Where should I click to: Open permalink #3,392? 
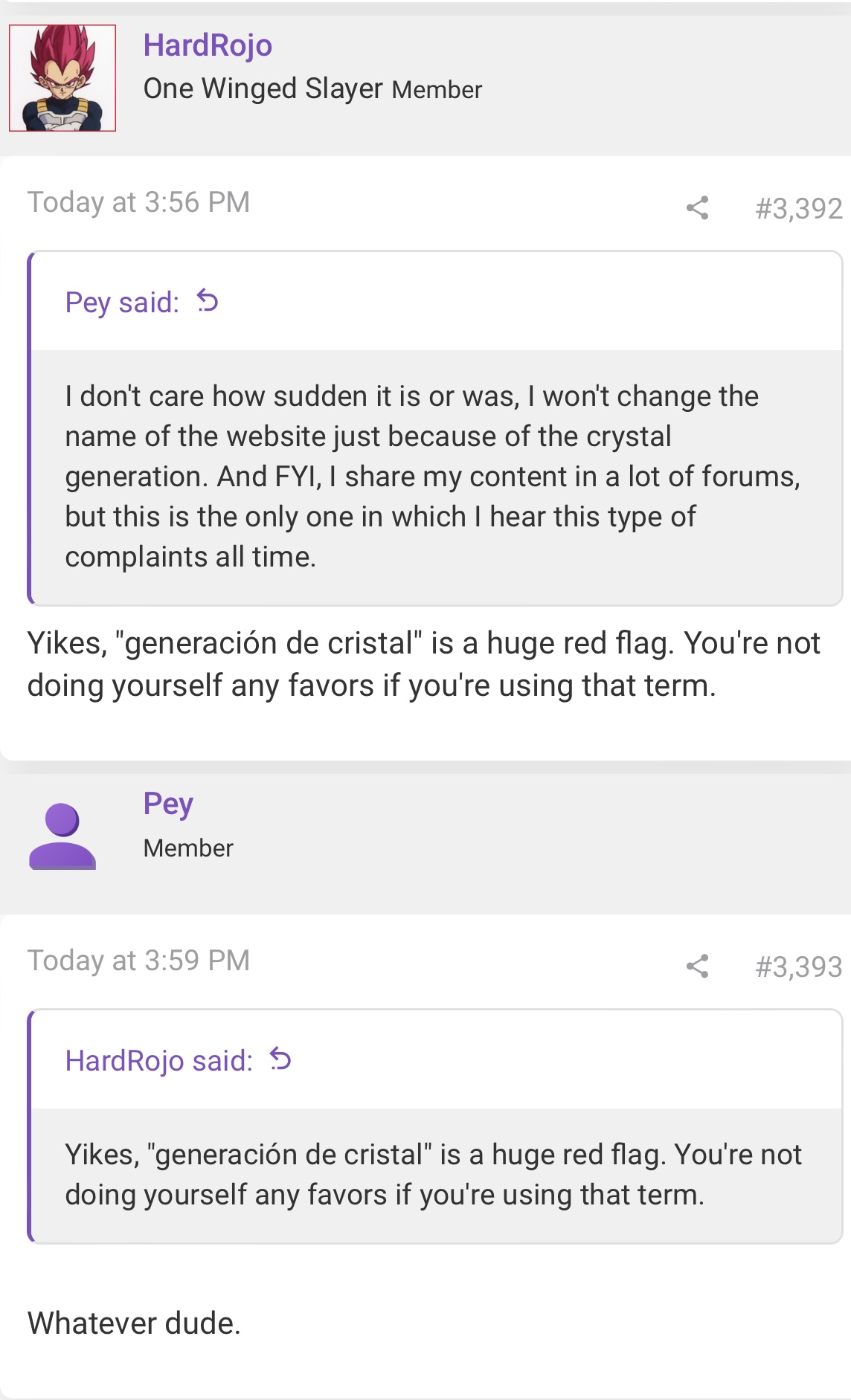798,208
